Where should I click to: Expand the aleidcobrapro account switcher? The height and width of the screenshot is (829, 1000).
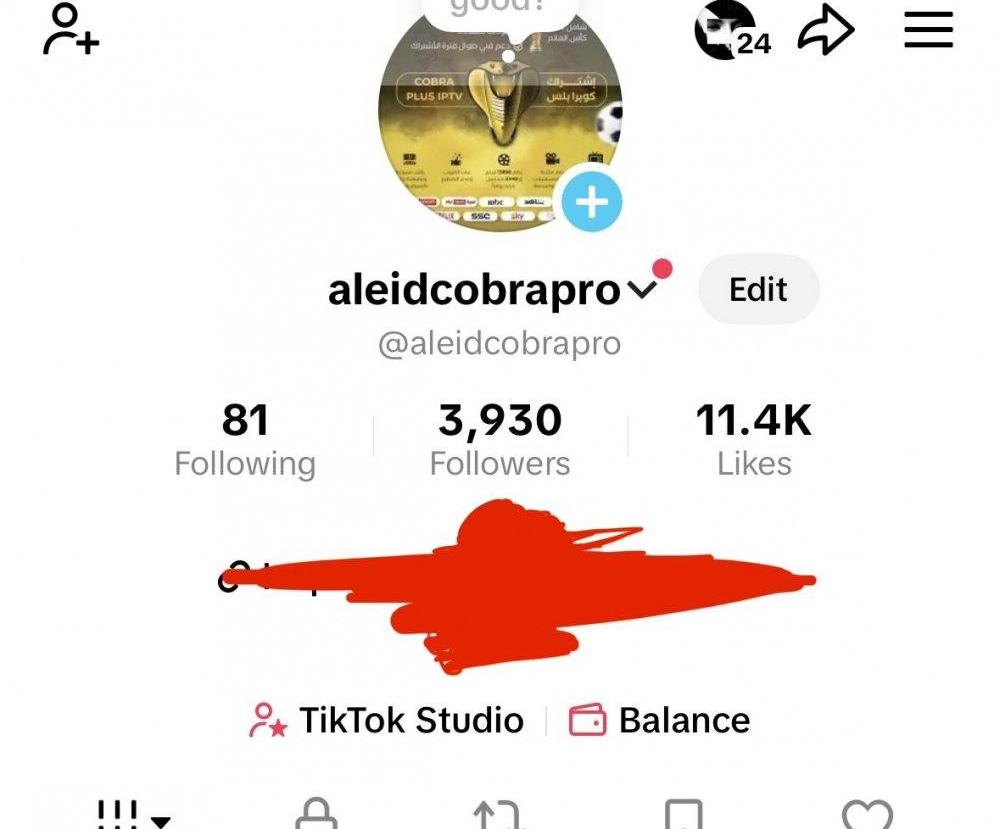pos(641,290)
